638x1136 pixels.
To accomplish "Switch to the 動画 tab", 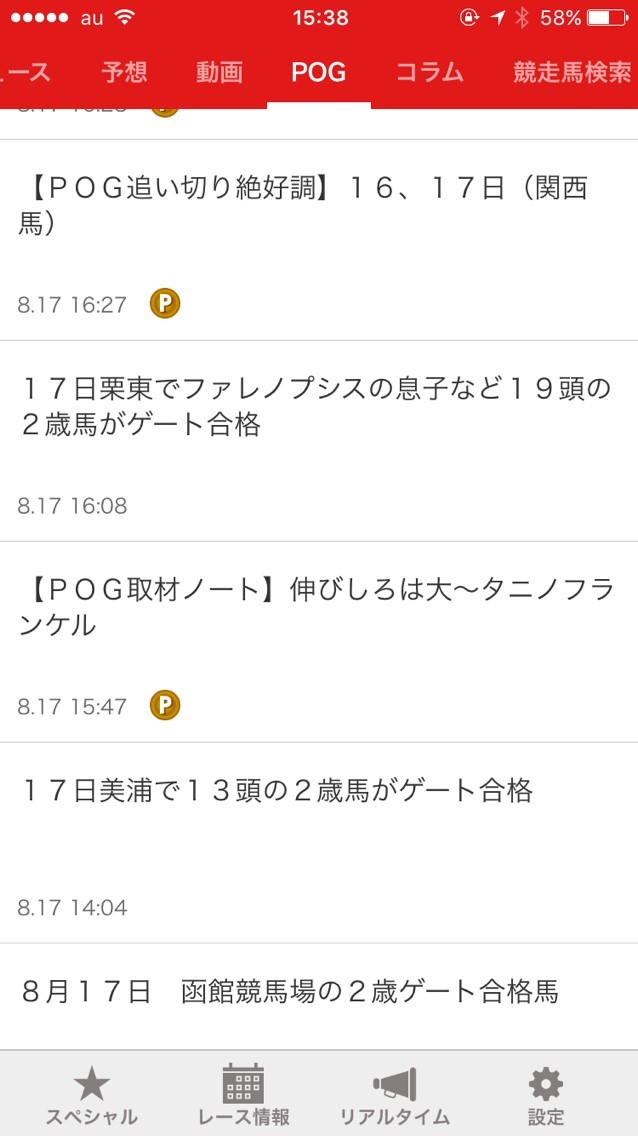I will [x=219, y=72].
